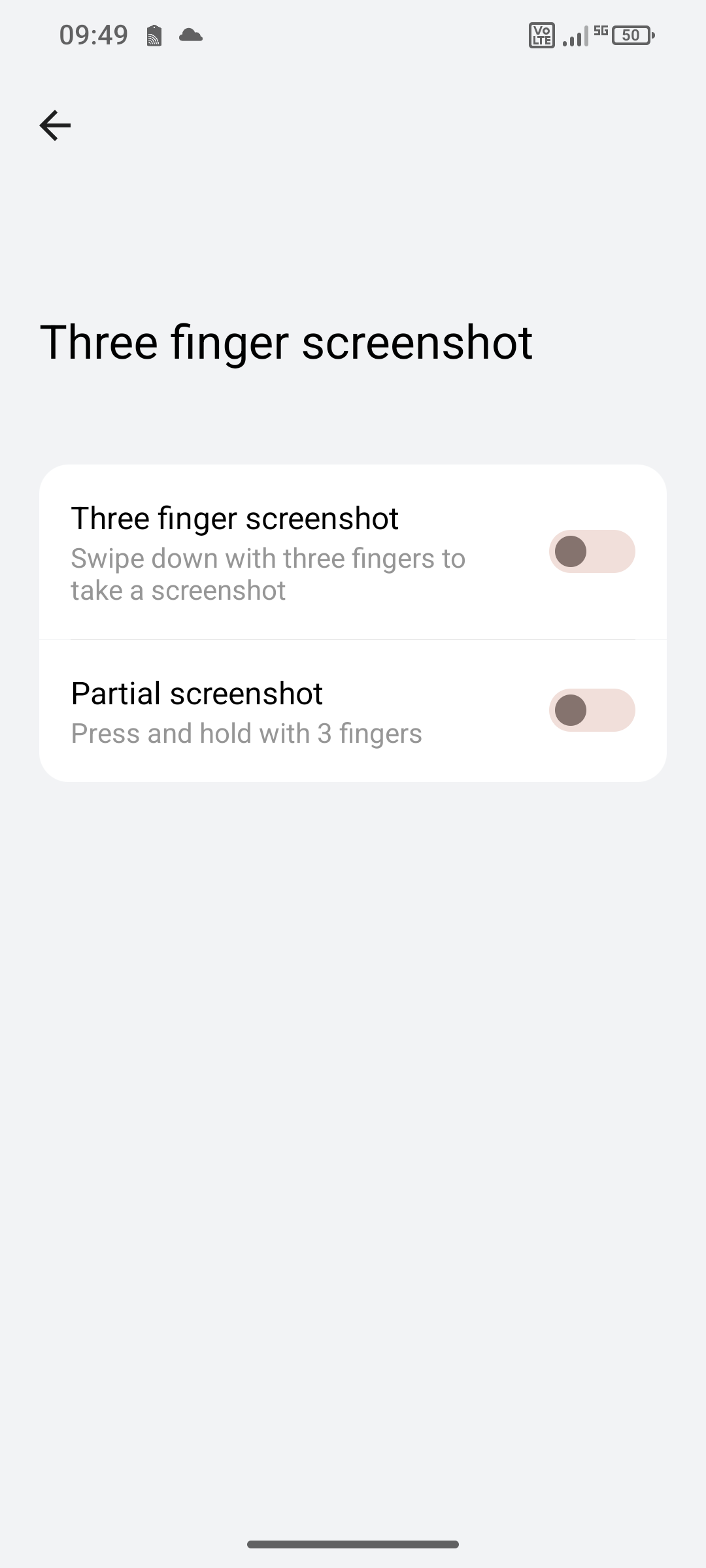
Task: Tap the 5G network icon
Action: 602,31
